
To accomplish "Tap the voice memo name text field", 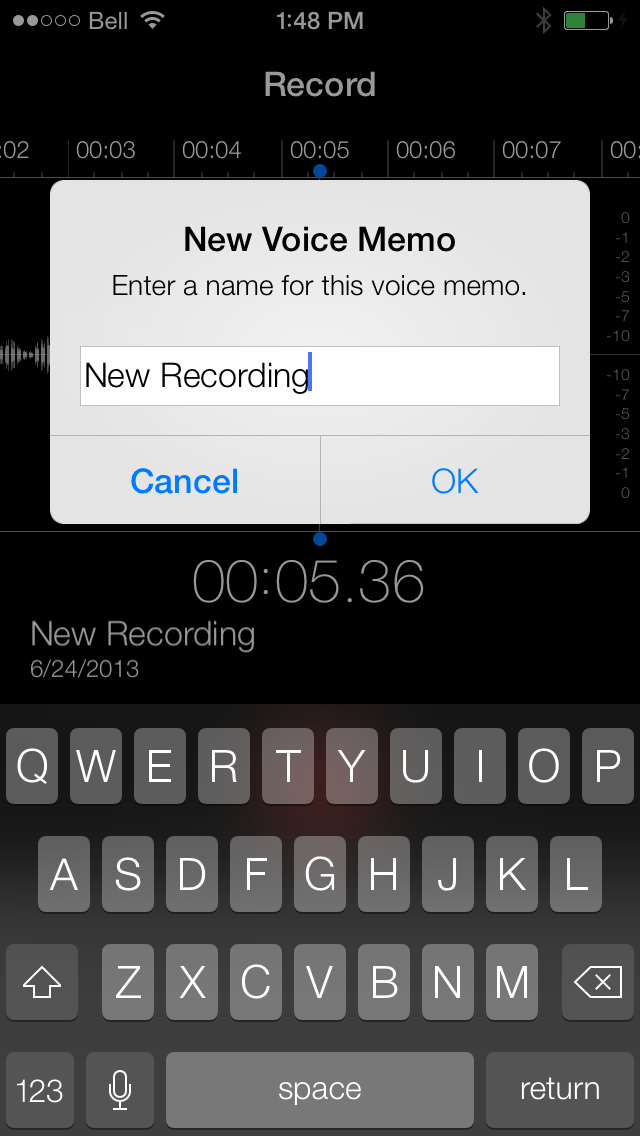I will click(320, 376).
